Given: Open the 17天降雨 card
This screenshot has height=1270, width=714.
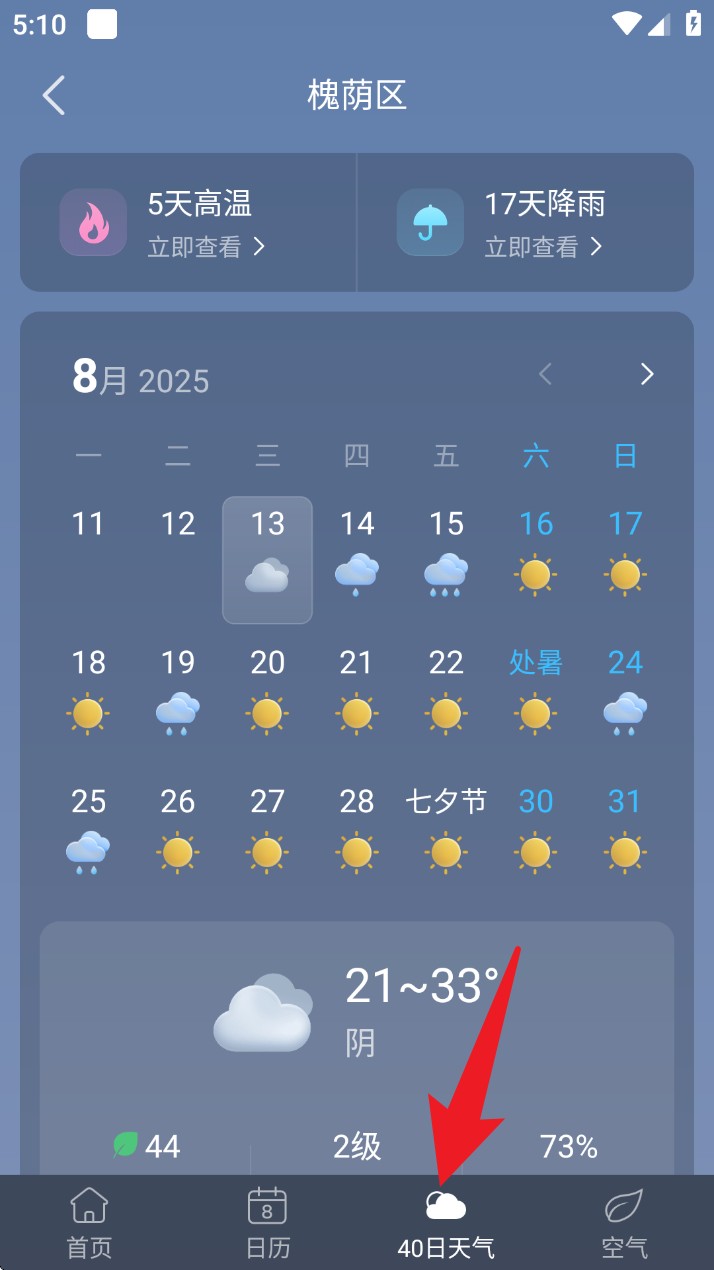Looking at the screenshot, I should pos(525,222).
